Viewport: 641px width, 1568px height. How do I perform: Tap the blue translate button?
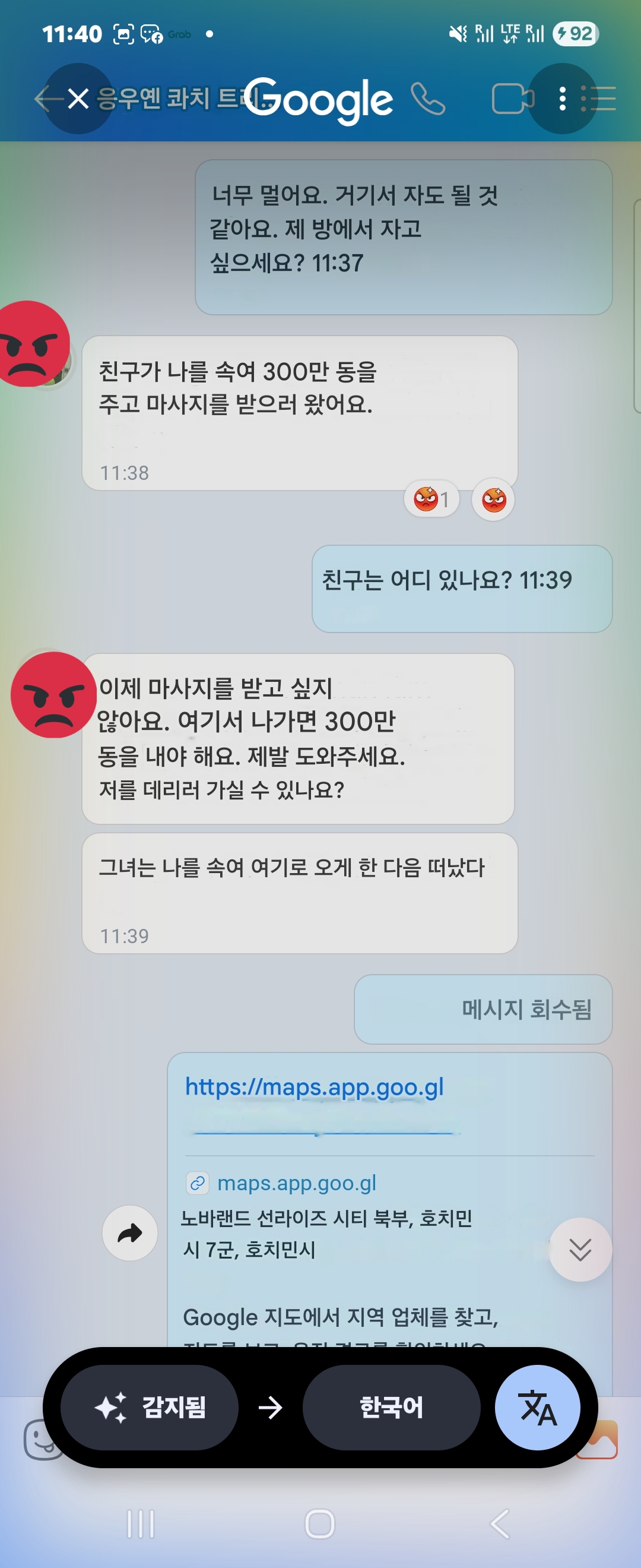[x=537, y=1406]
